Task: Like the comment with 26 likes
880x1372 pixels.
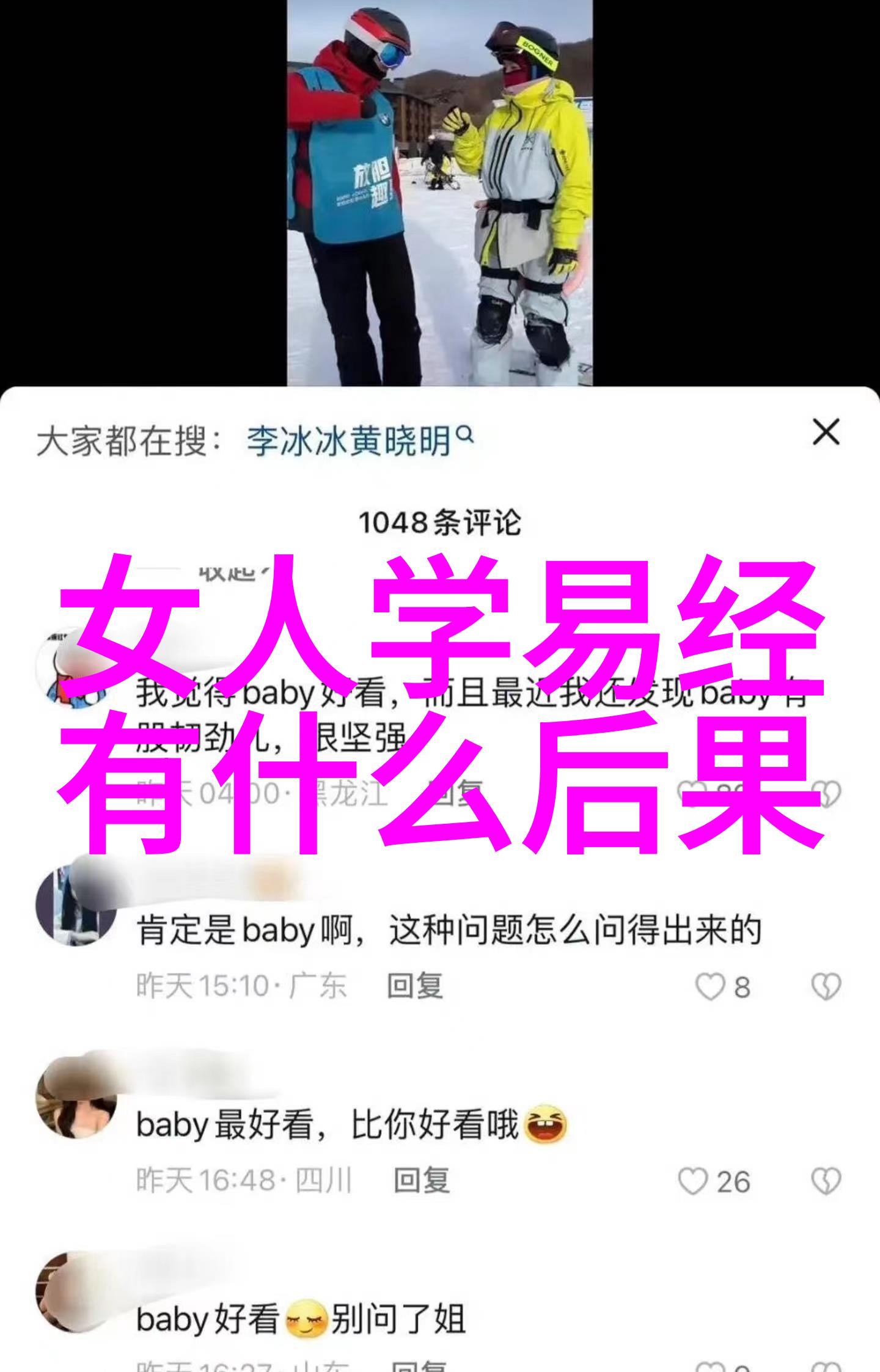Action: coord(693,1181)
